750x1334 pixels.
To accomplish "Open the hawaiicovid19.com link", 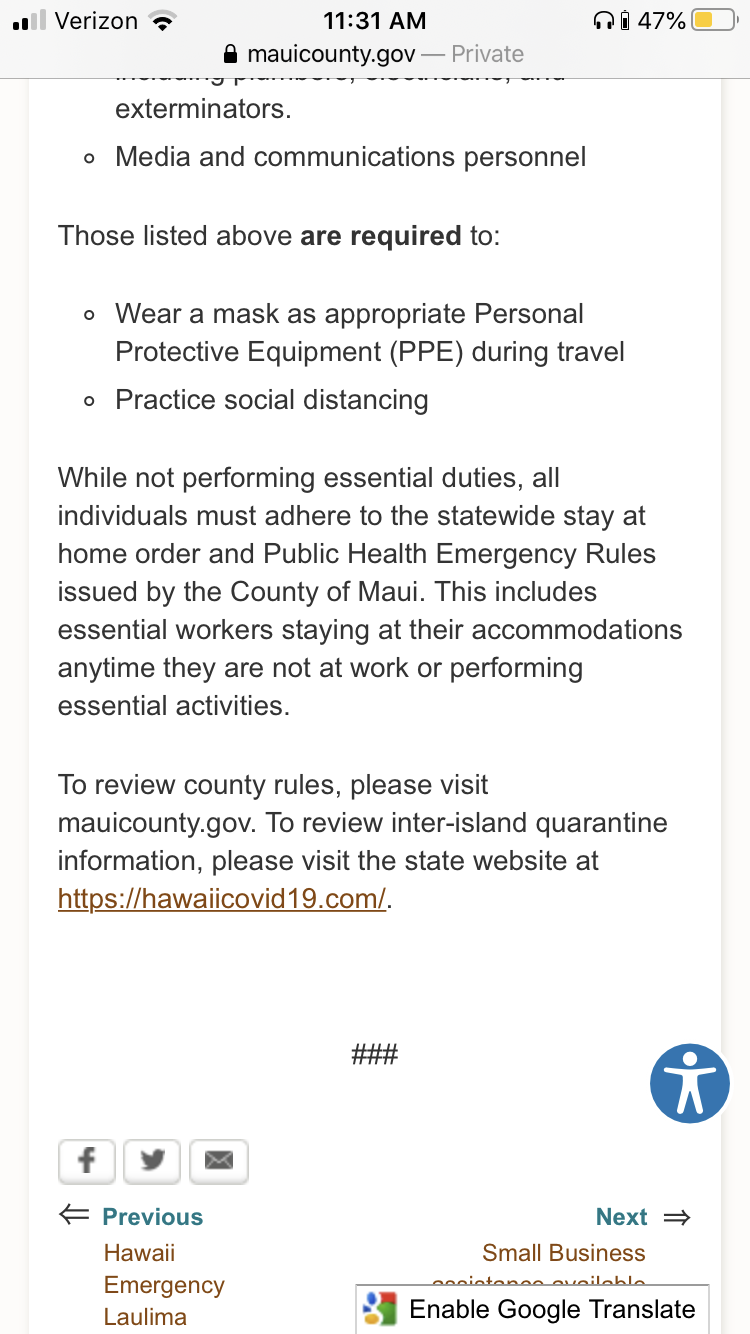I will pyautogui.click(x=222, y=898).
